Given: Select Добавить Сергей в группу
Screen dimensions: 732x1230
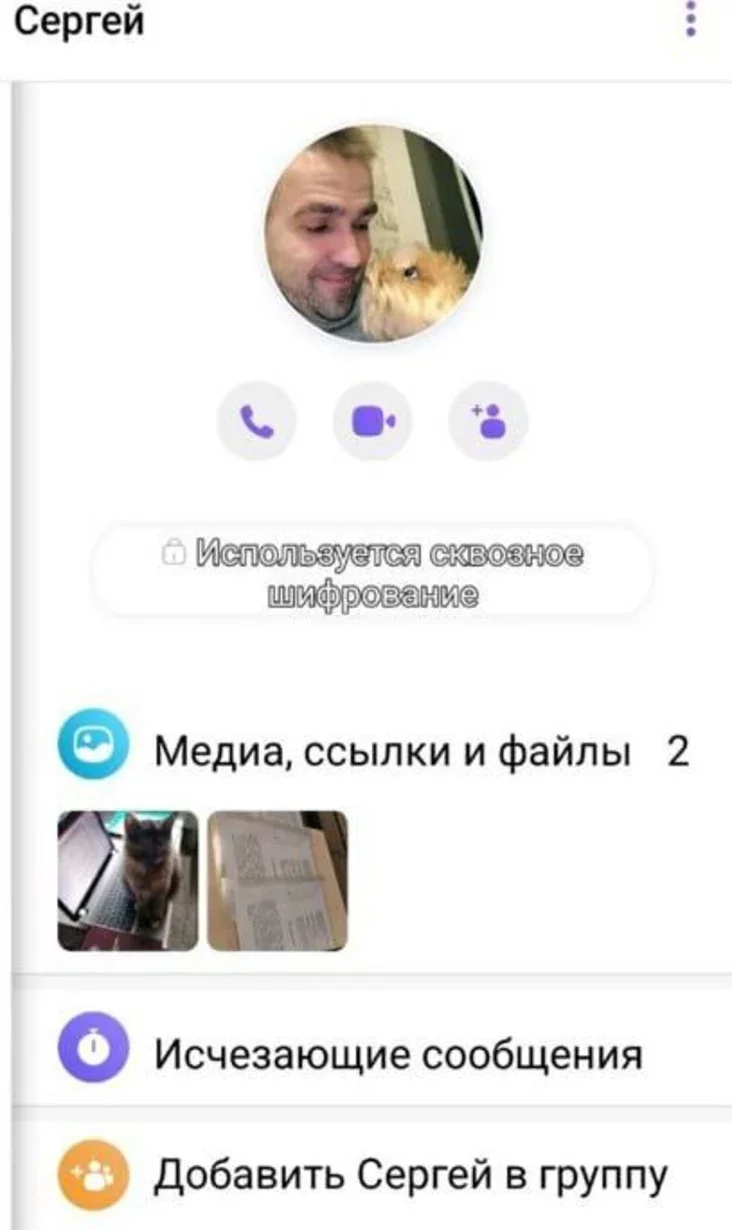Looking at the screenshot, I should pos(408,1176).
